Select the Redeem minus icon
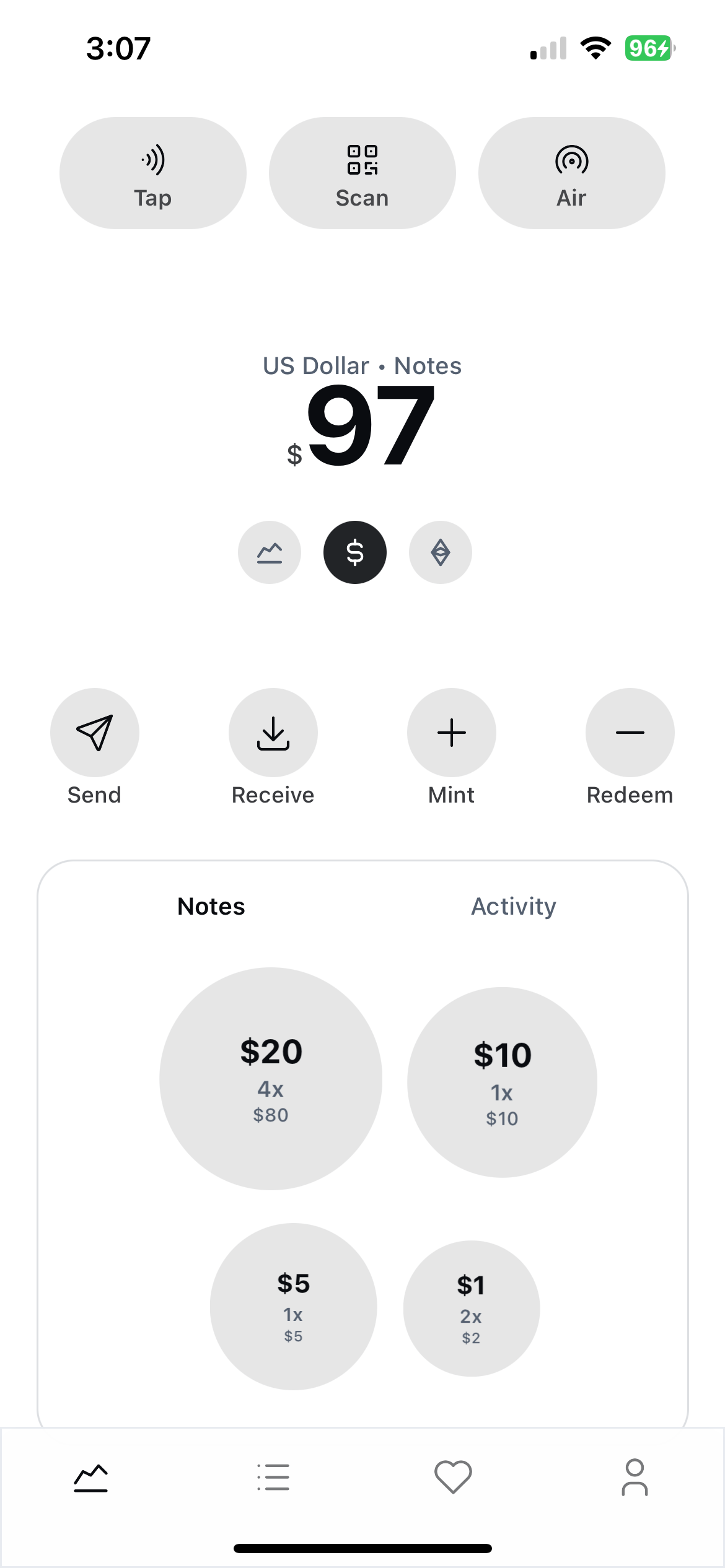 point(630,732)
